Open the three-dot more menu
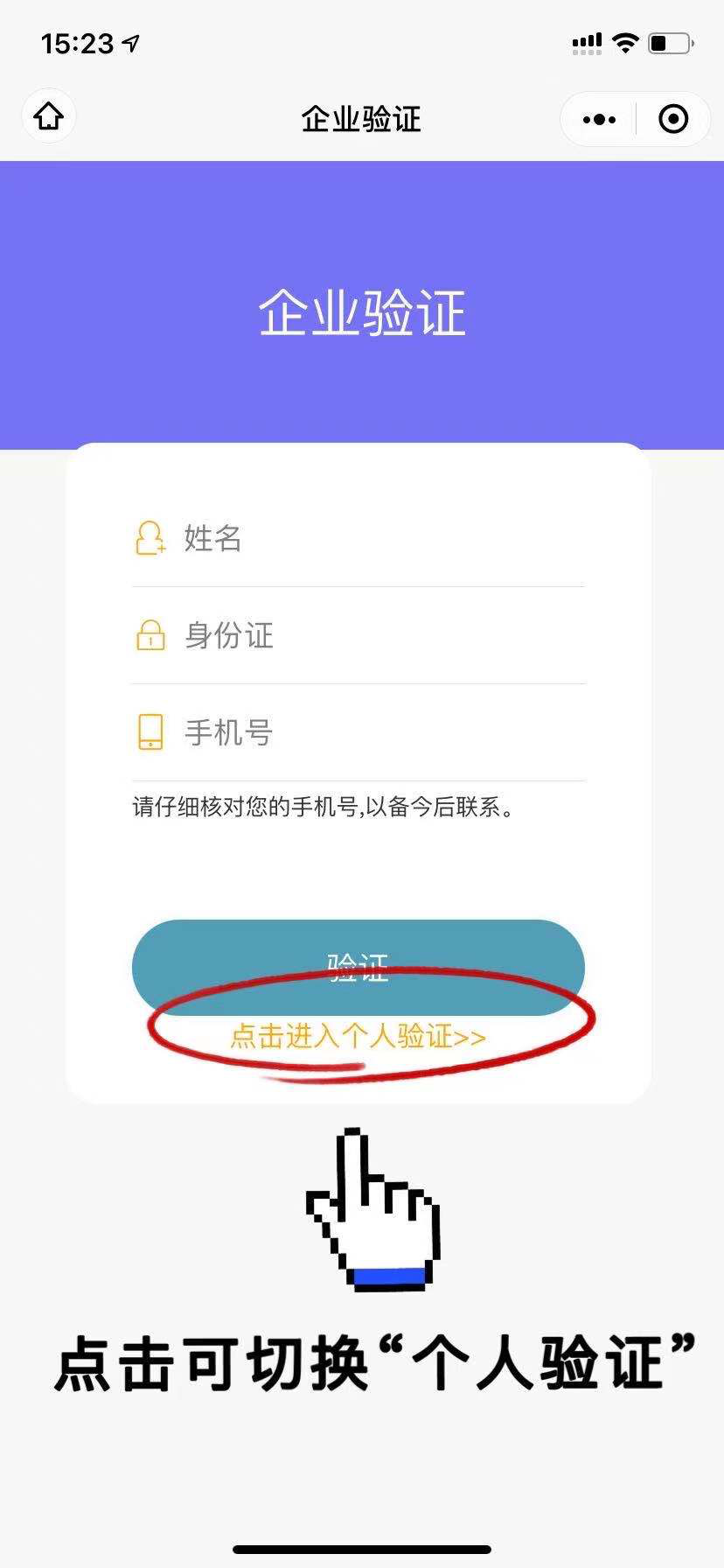724x1568 pixels. point(599,119)
